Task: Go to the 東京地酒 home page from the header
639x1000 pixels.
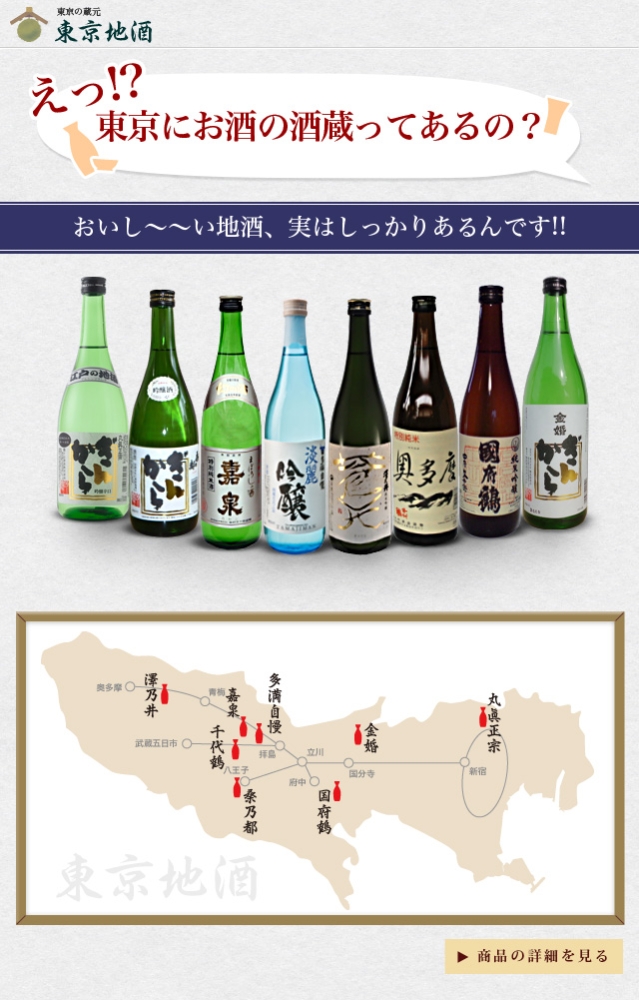Action: tap(82, 24)
